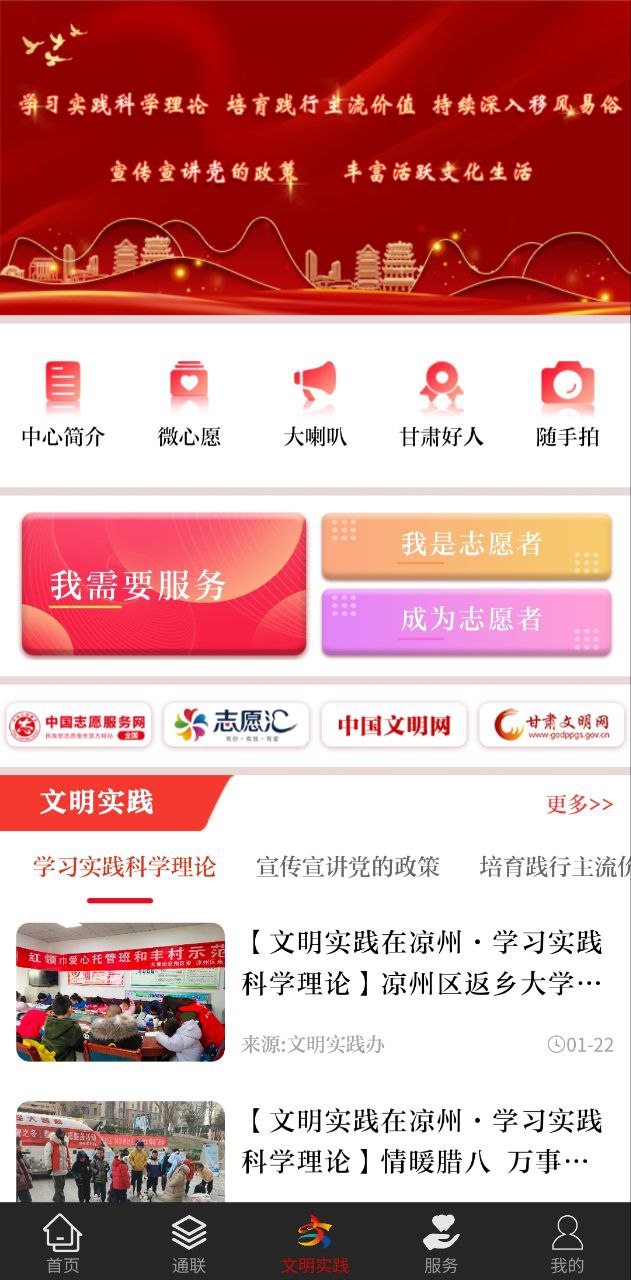Go to 首页 tab
The image size is (631, 1280).
click(x=63, y=1242)
